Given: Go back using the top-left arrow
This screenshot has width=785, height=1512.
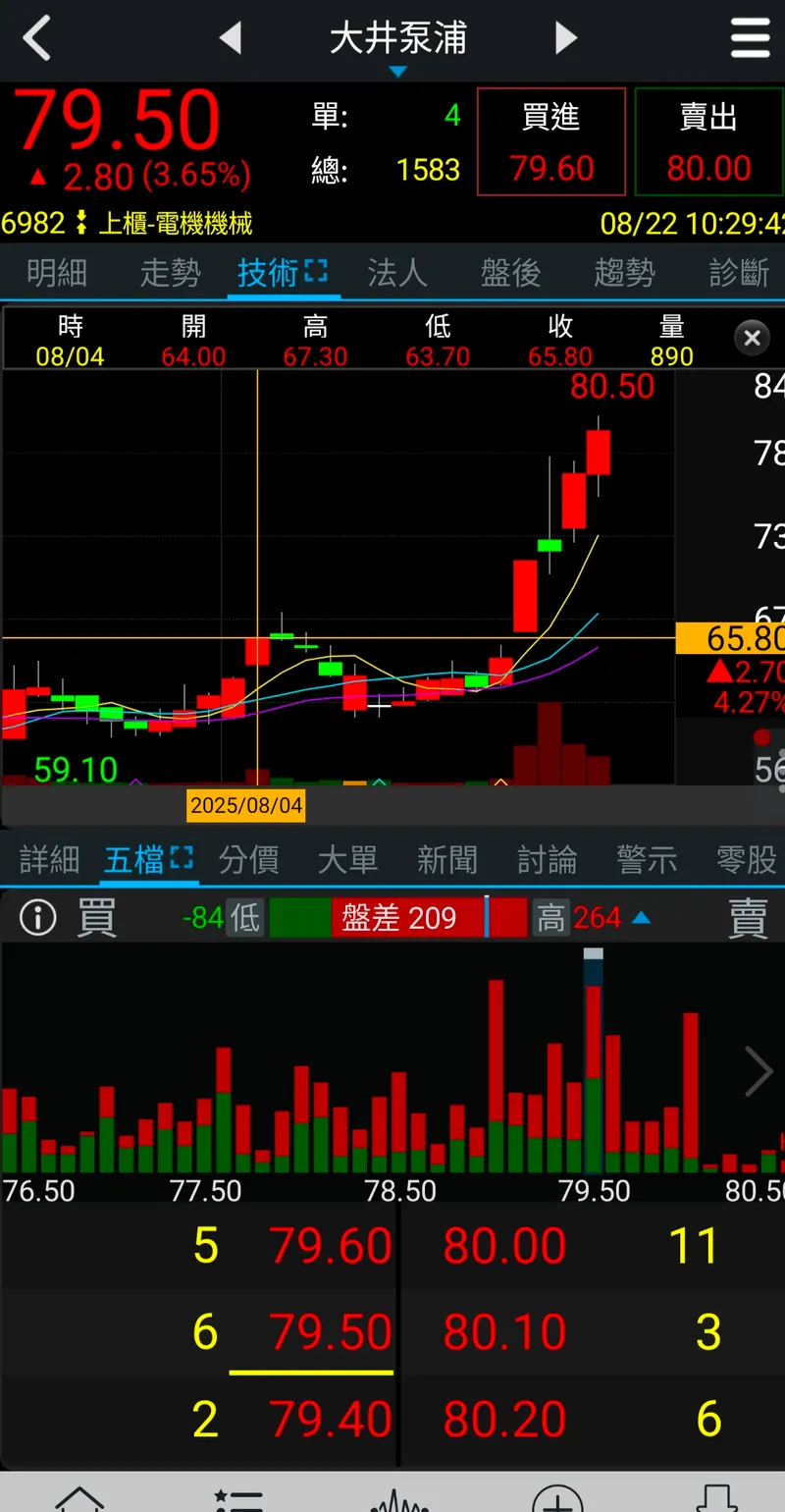Looking at the screenshot, I should [x=37, y=38].
